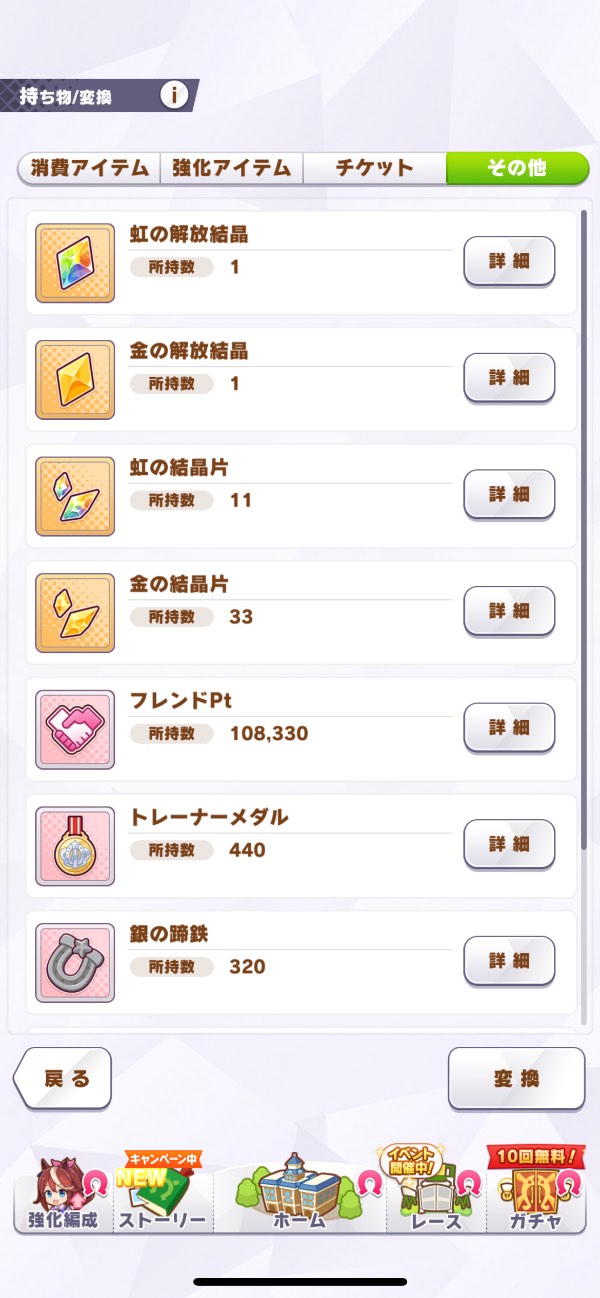Tap the 変換 button
The image size is (600, 1298).
tap(516, 1078)
